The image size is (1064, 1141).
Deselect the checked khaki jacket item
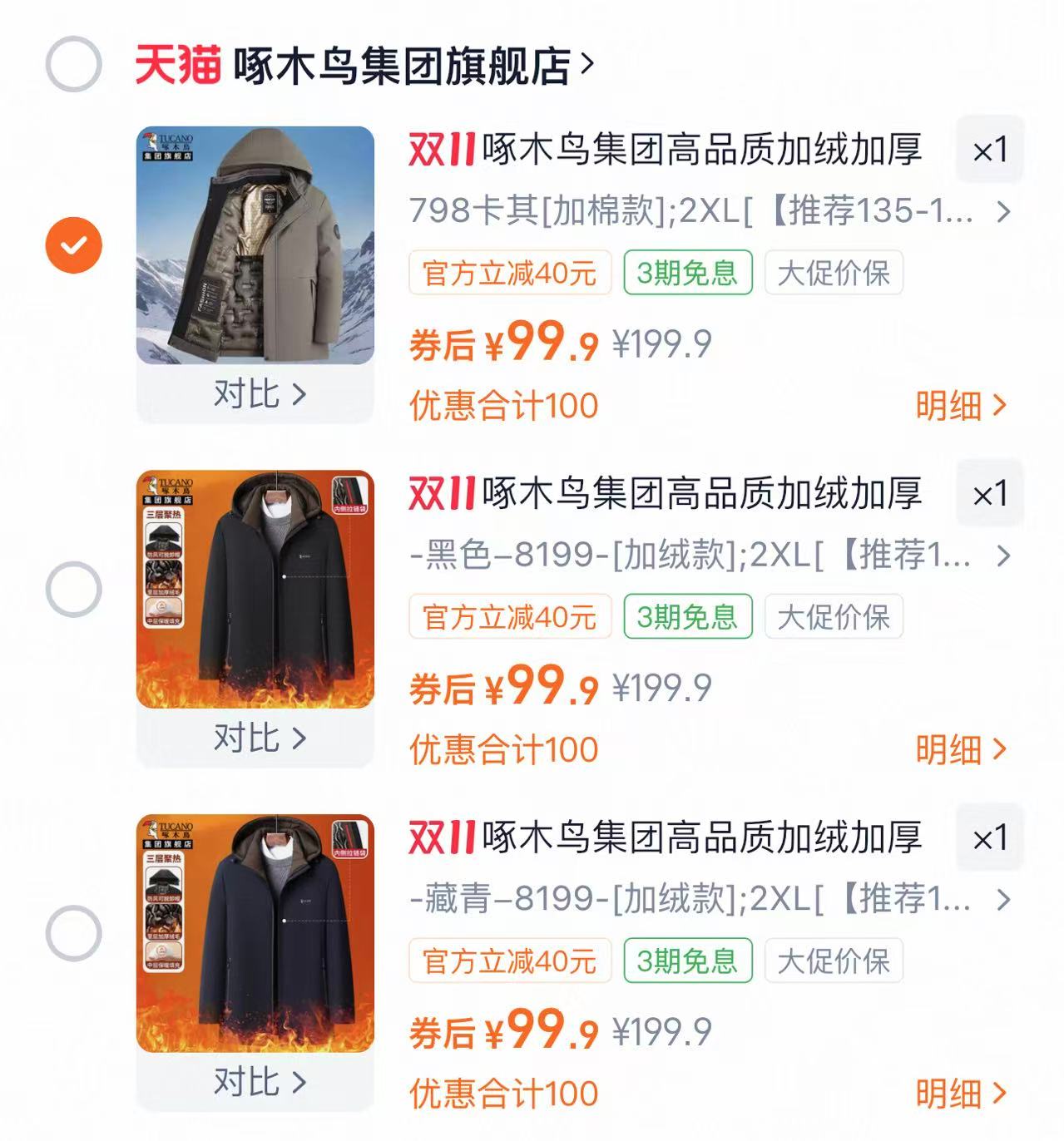point(72,244)
